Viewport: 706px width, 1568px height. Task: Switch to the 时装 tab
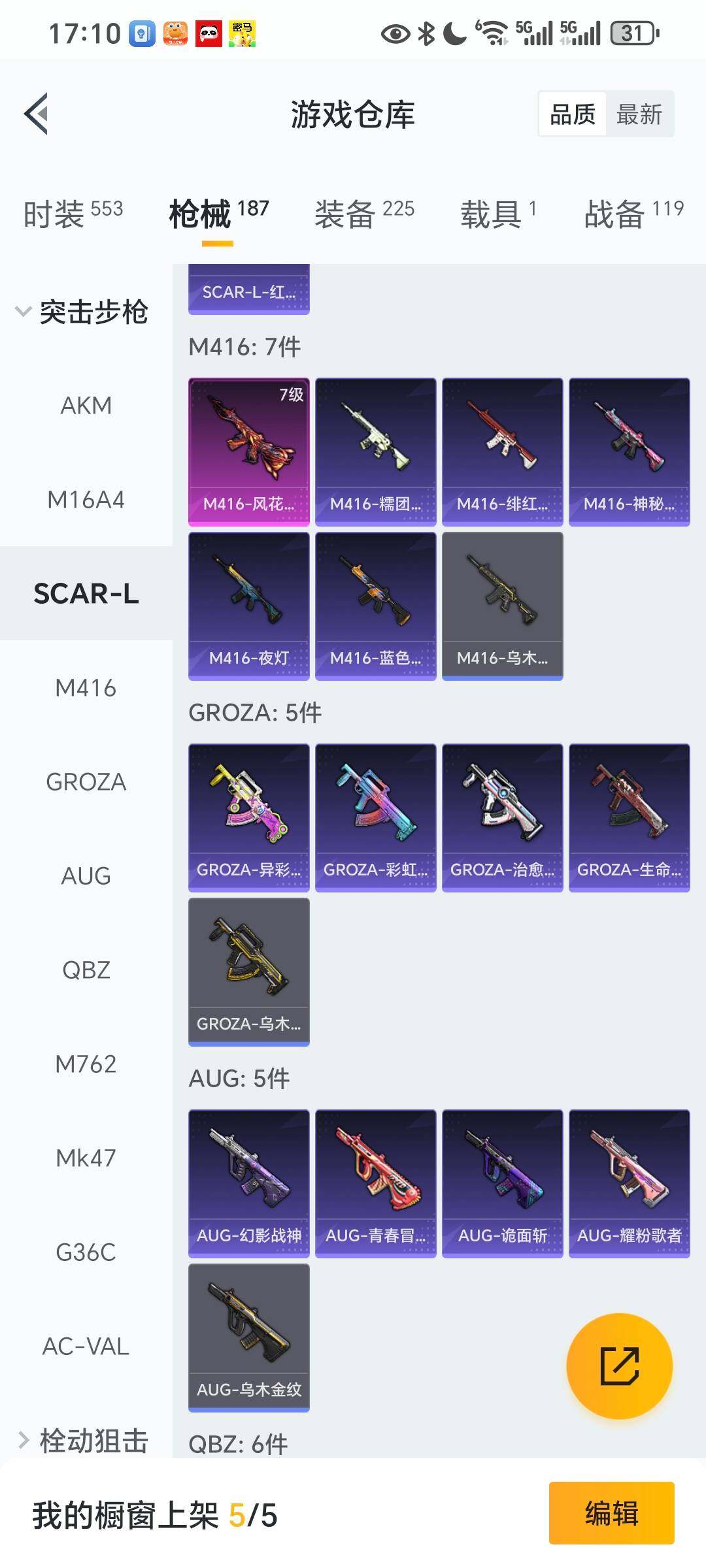pos(73,214)
